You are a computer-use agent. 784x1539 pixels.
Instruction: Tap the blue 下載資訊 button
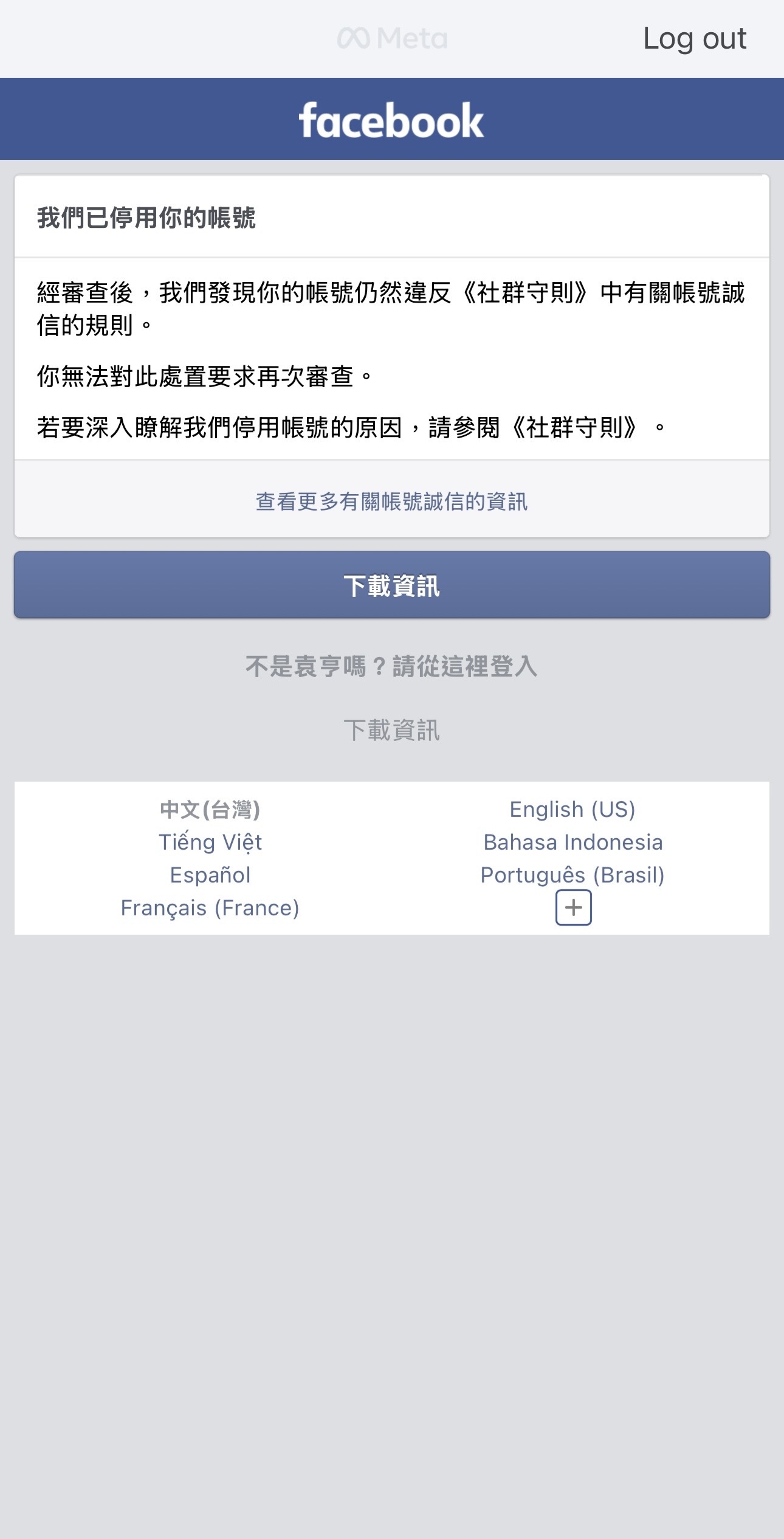click(391, 585)
